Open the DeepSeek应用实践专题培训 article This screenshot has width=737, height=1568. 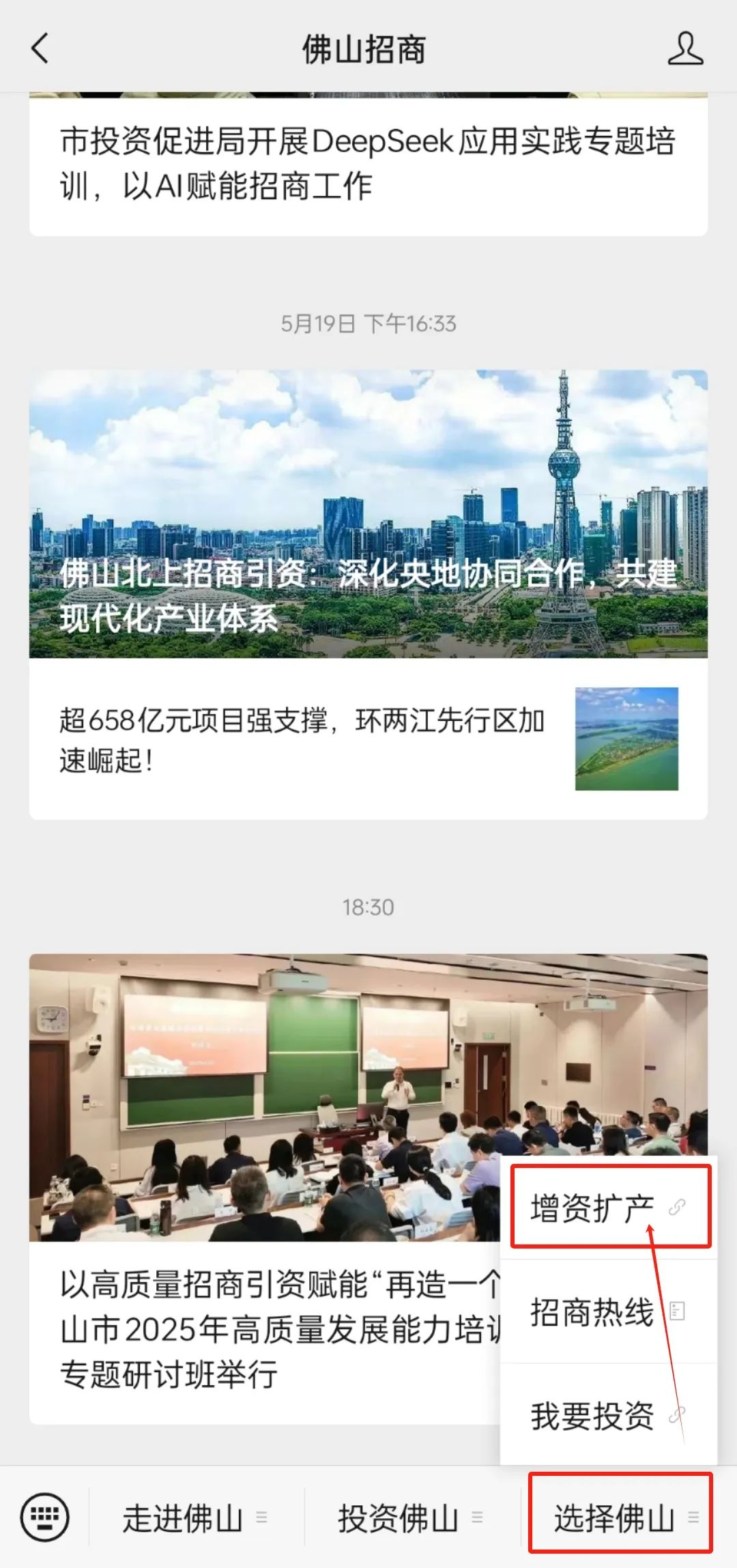pyautogui.click(x=367, y=164)
